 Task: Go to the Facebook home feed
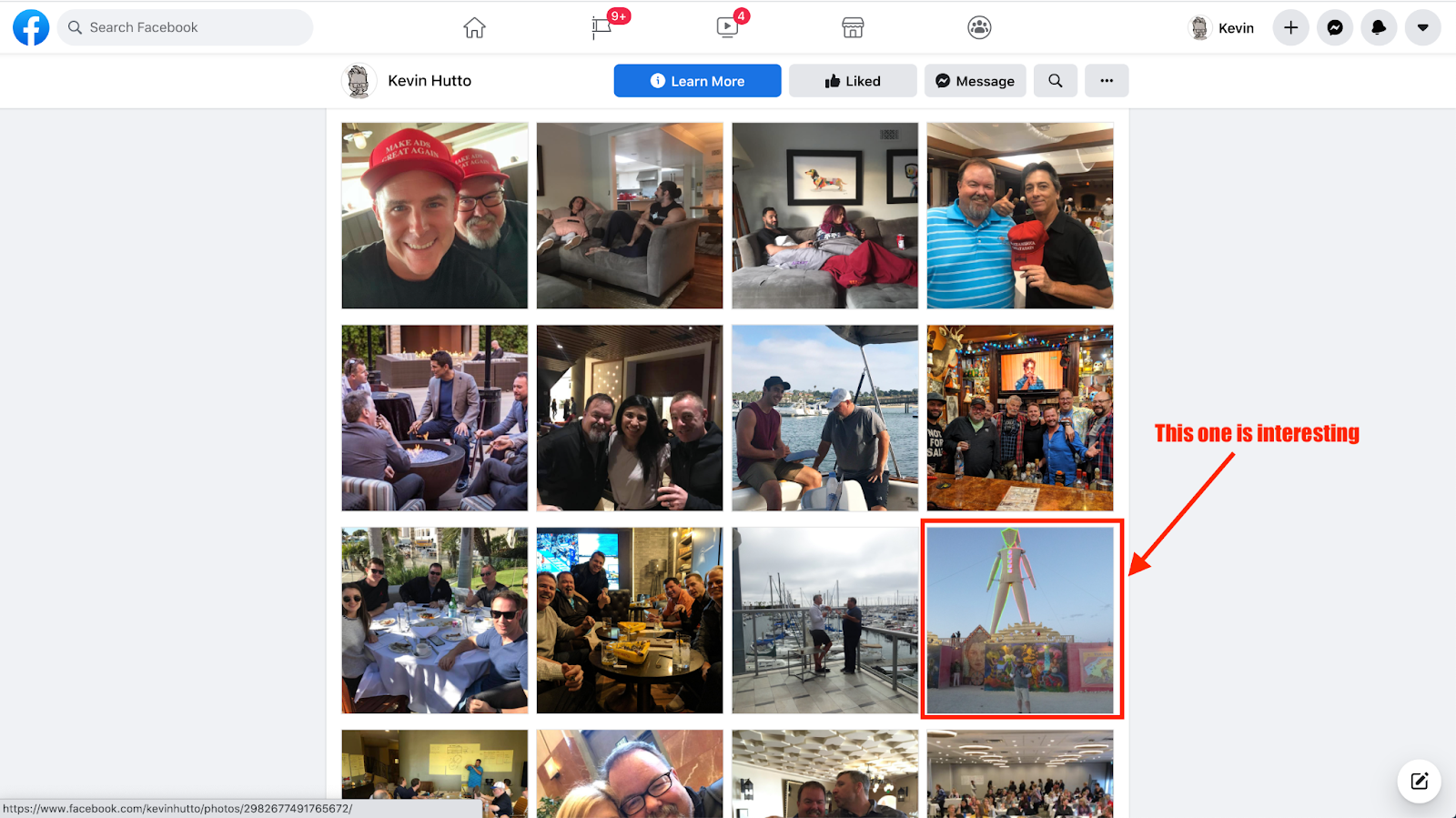[x=474, y=27]
